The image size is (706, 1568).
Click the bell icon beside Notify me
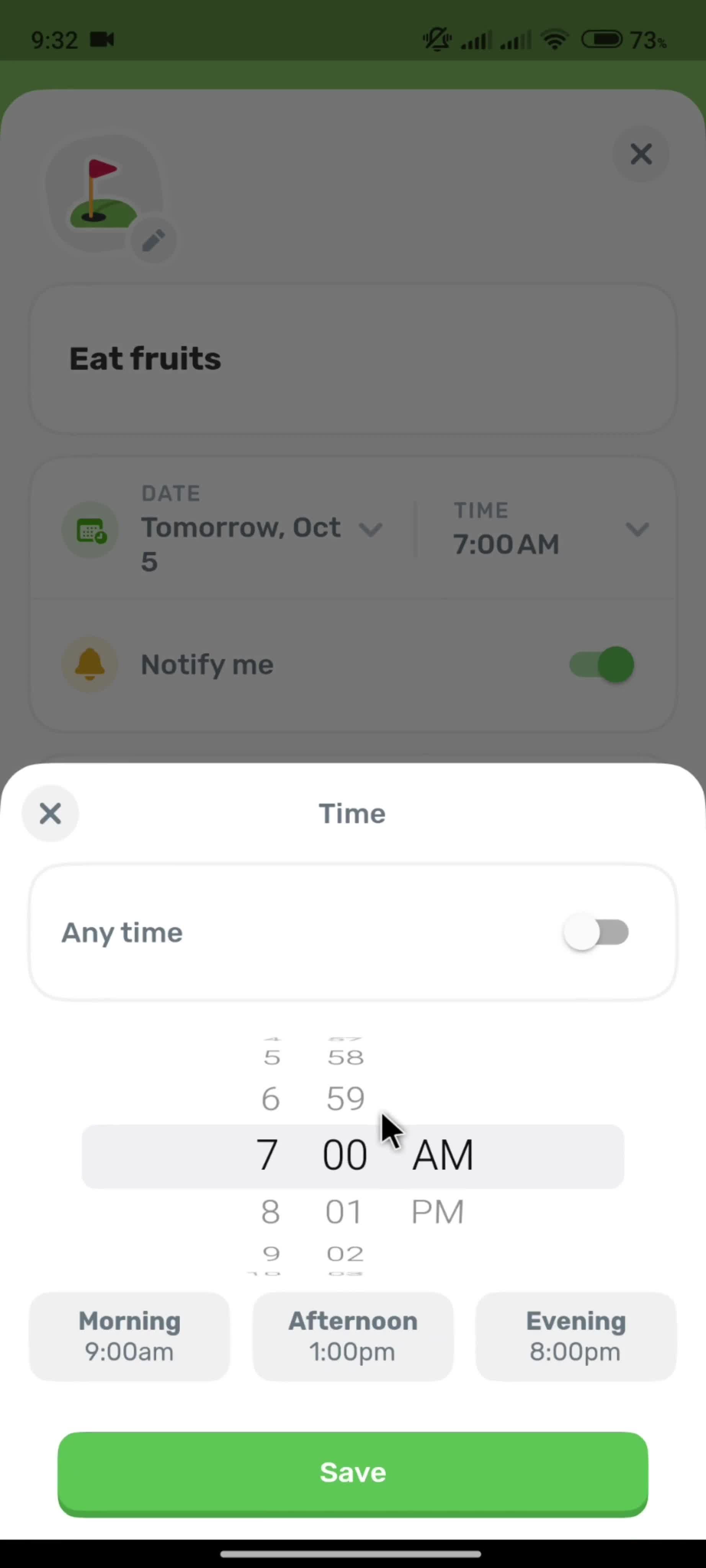[90, 664]
